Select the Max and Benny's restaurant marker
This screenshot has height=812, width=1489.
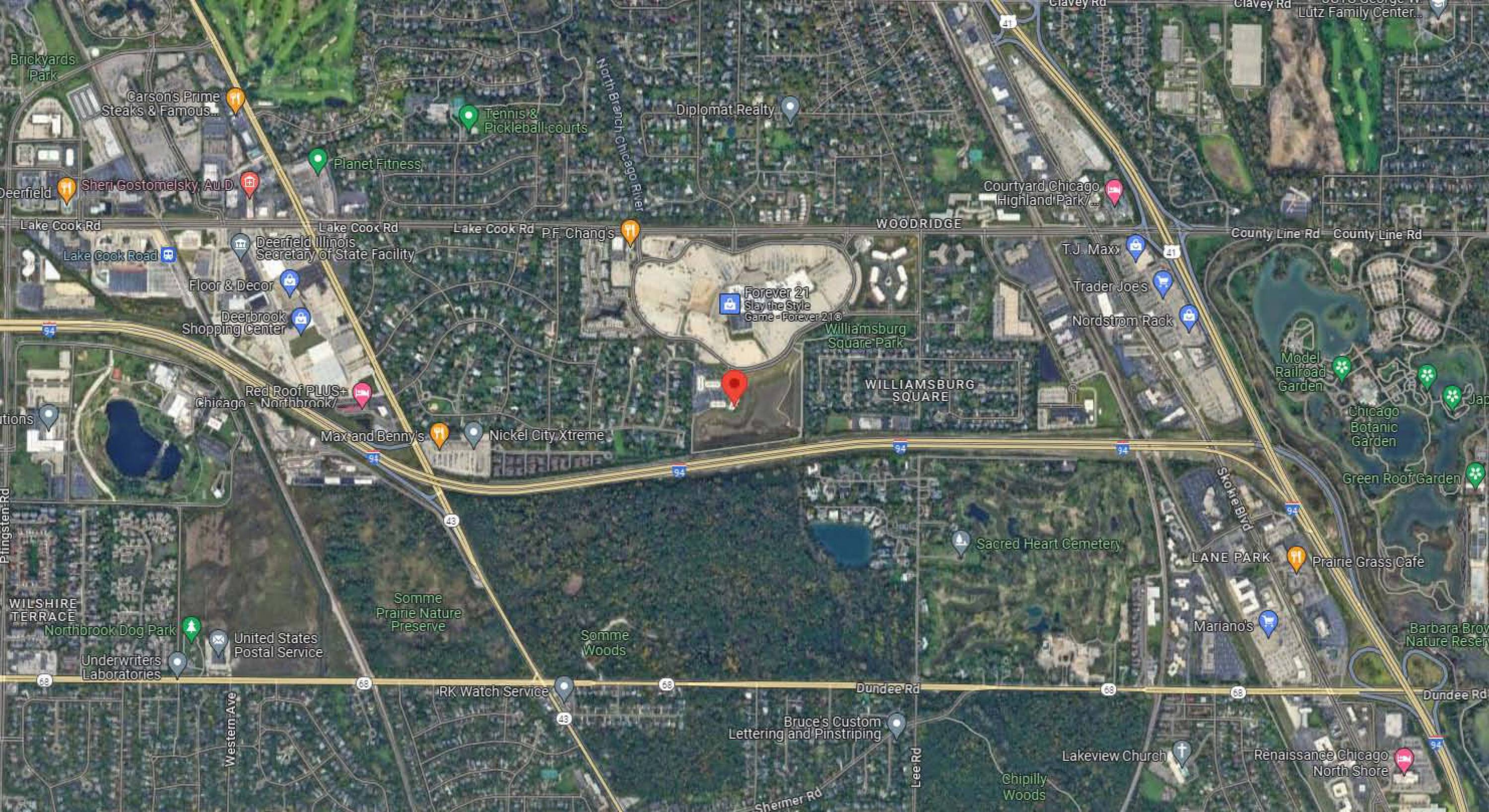click(439, 435)
